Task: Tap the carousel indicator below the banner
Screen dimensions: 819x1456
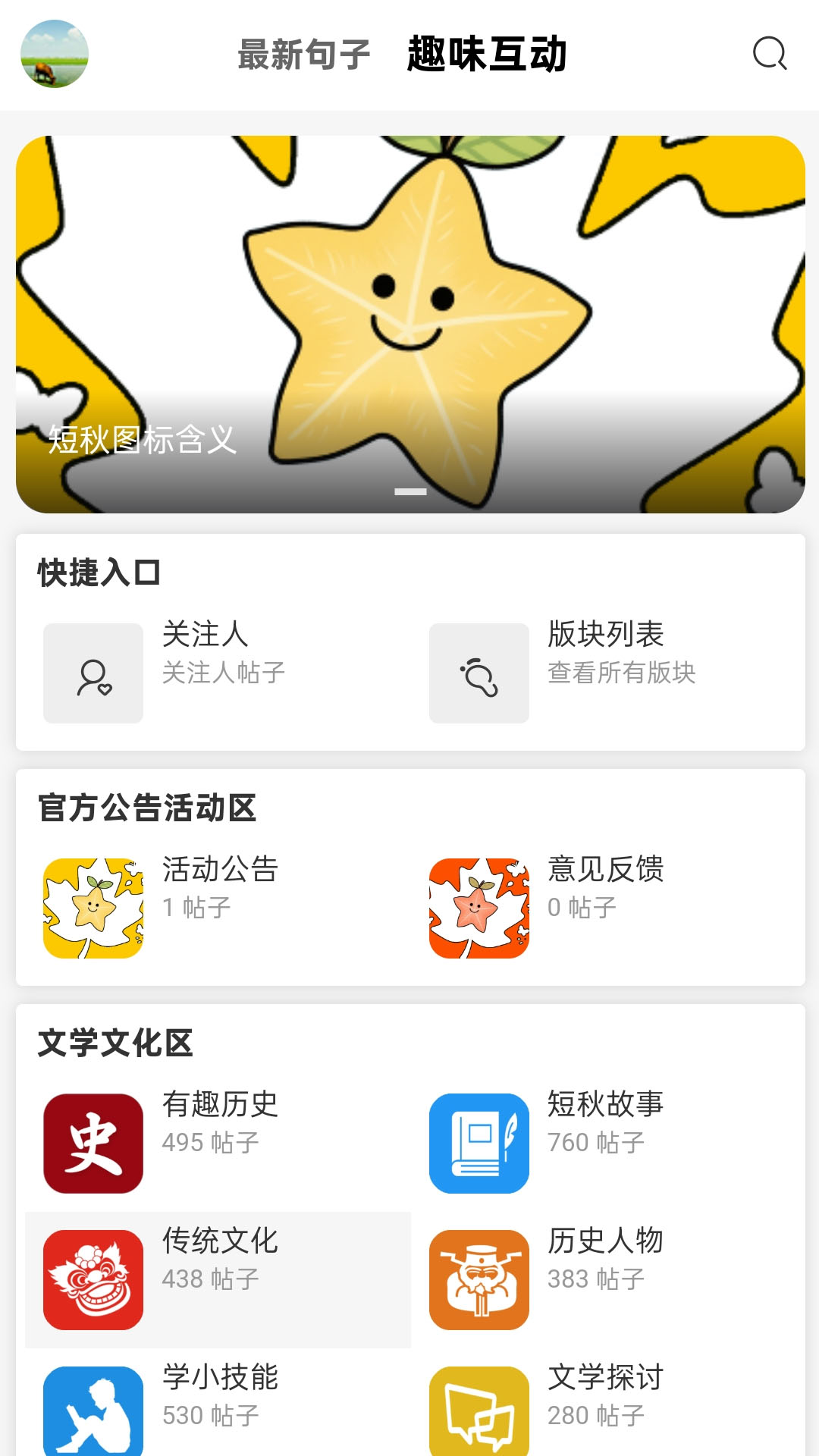Action: click(x=409, y=491)
